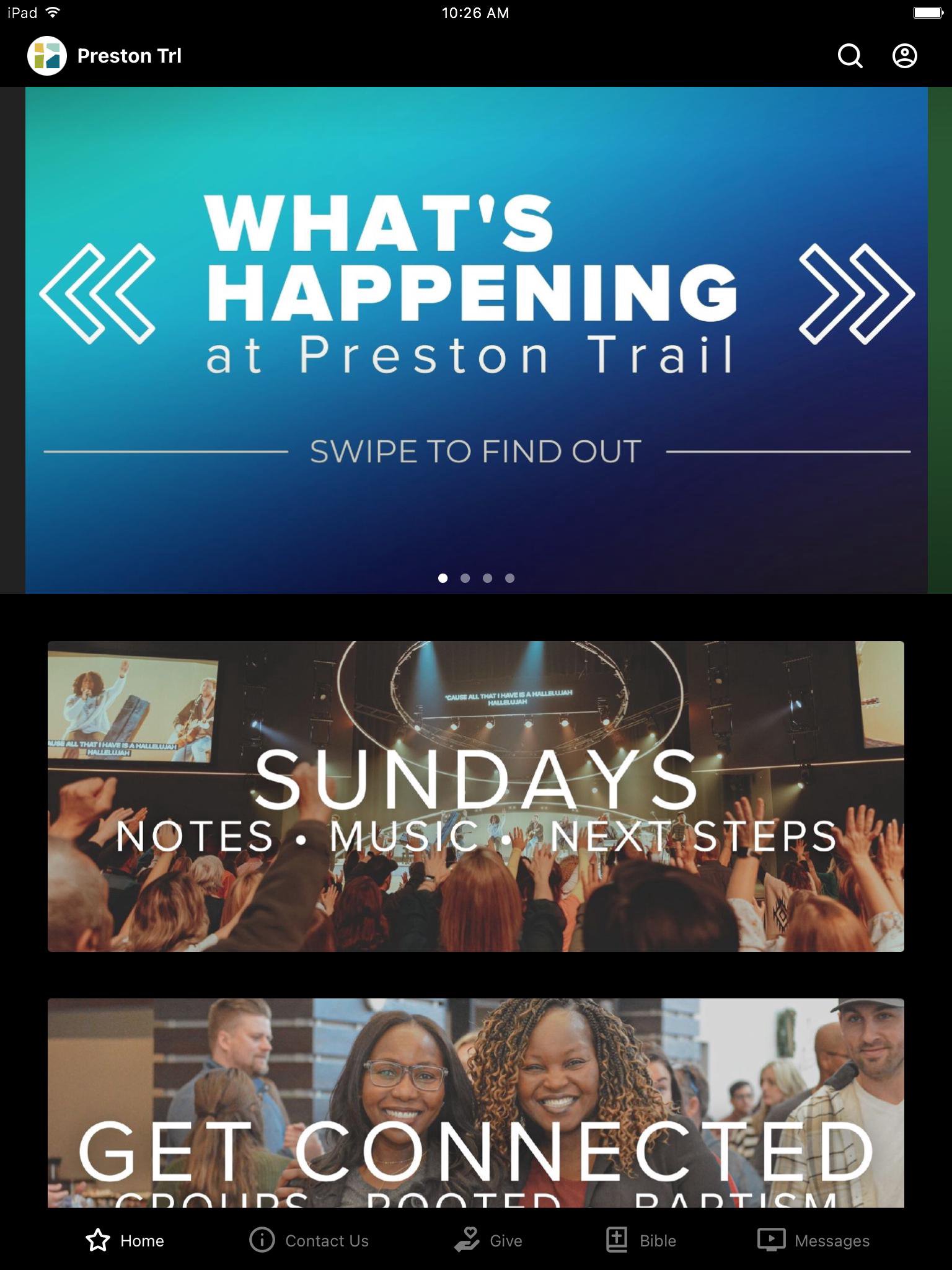Open the user profile icon
The image size is (952, 1270).
(904, 56)
